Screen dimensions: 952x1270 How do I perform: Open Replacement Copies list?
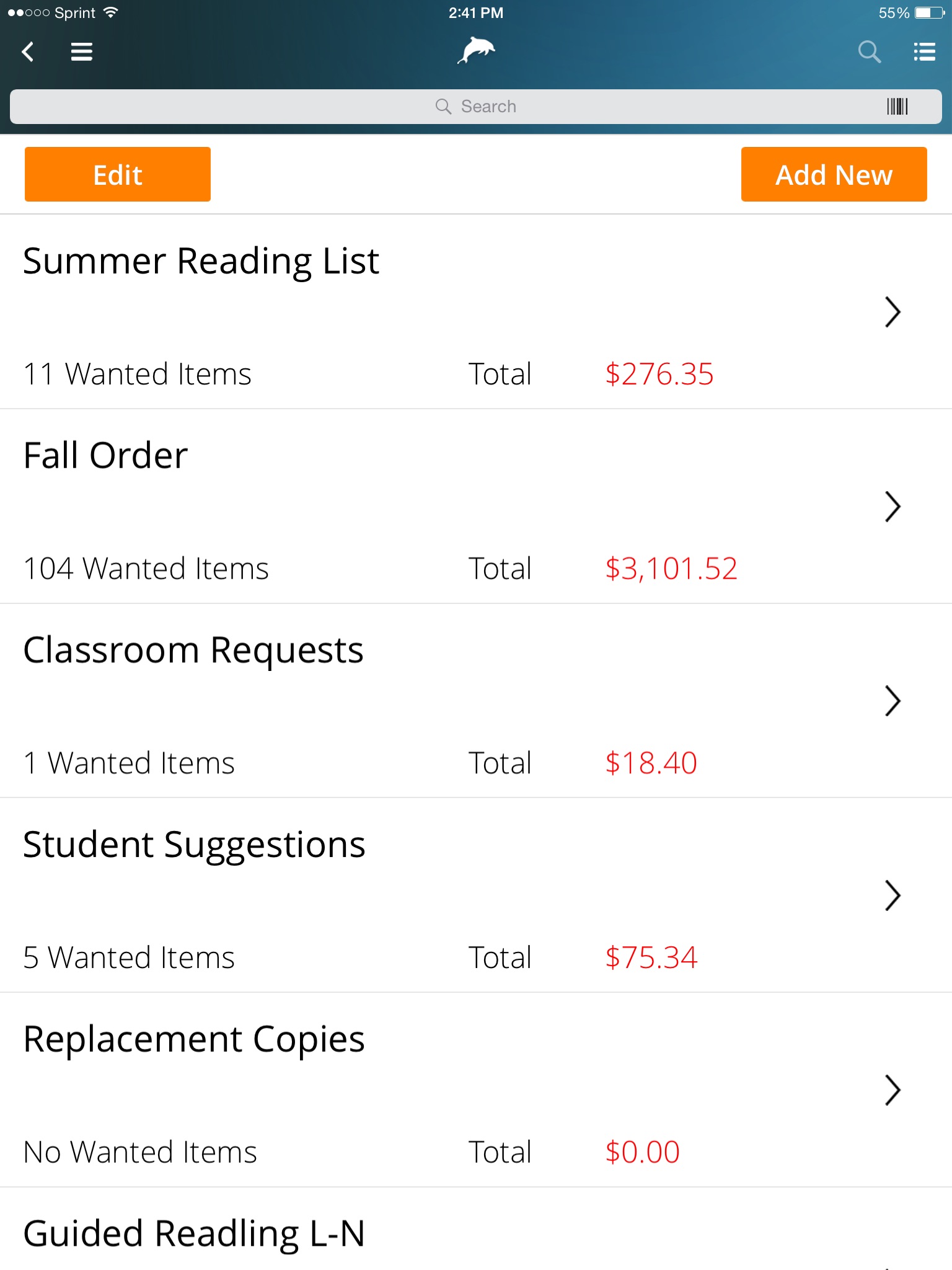point(476,1090)
